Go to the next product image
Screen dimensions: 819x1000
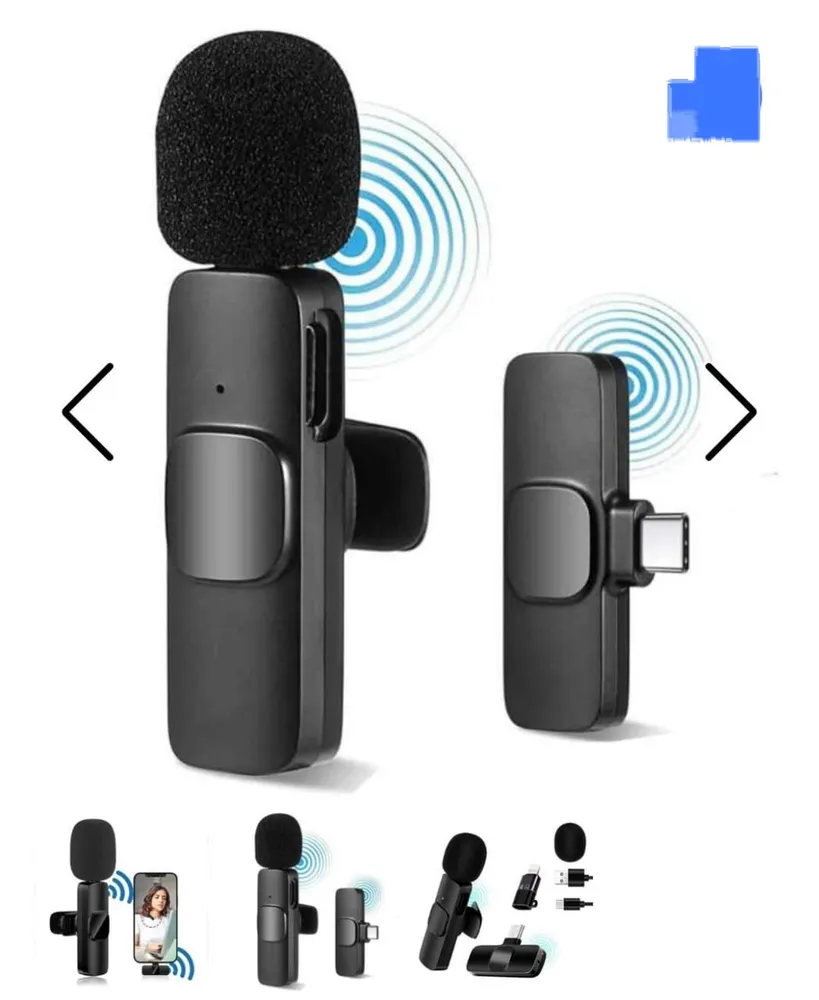(730, 411)
